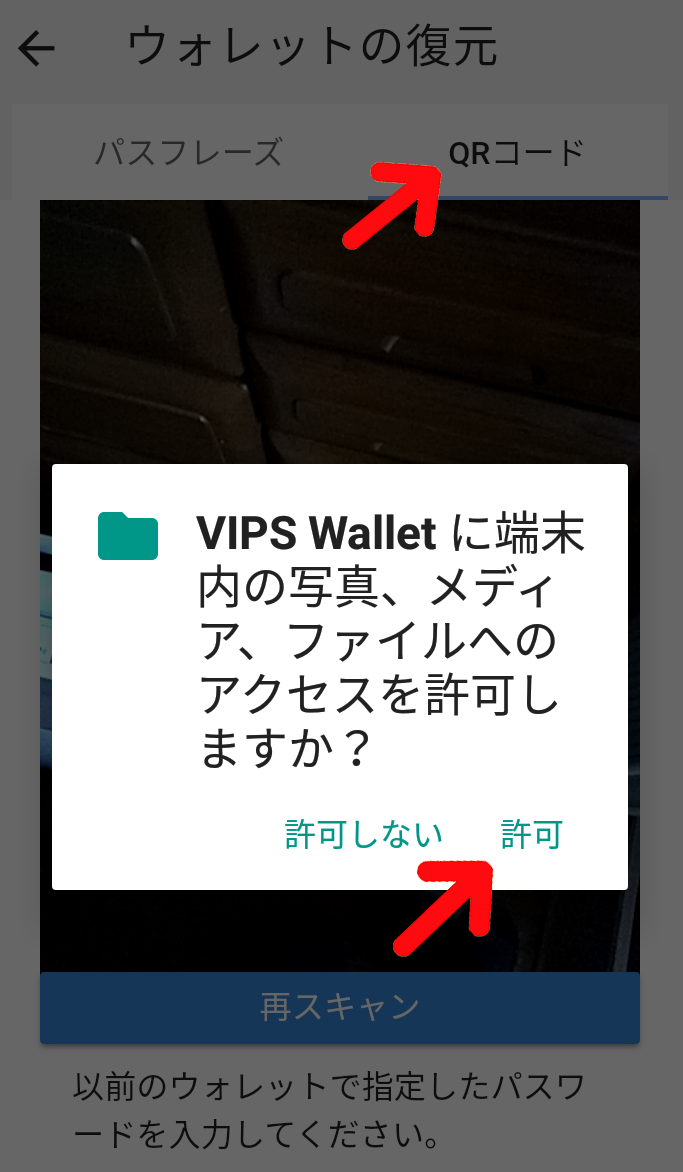Deny access with 許可しない

[364, 833]
